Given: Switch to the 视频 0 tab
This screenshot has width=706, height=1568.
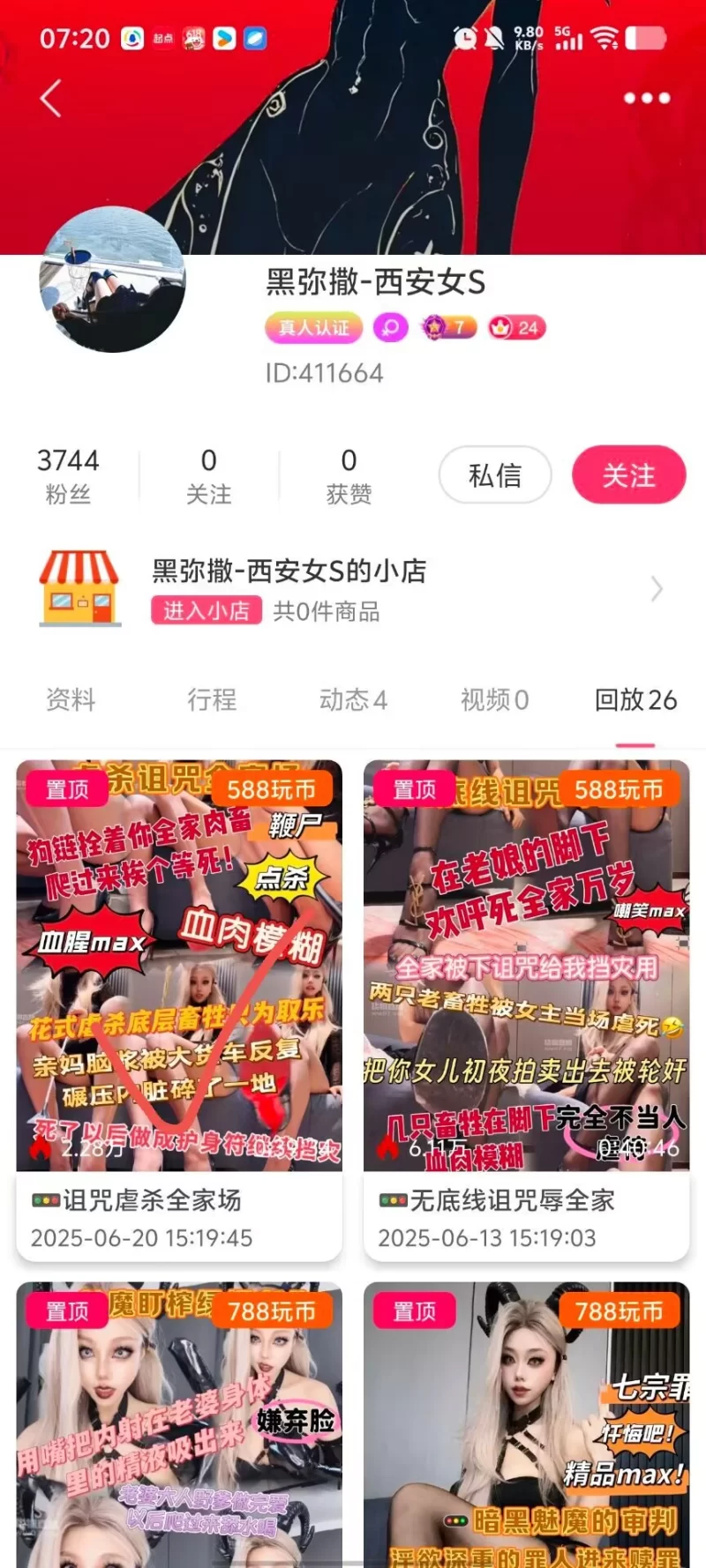Looking at the screenshot, I should [x=494, y=700].
